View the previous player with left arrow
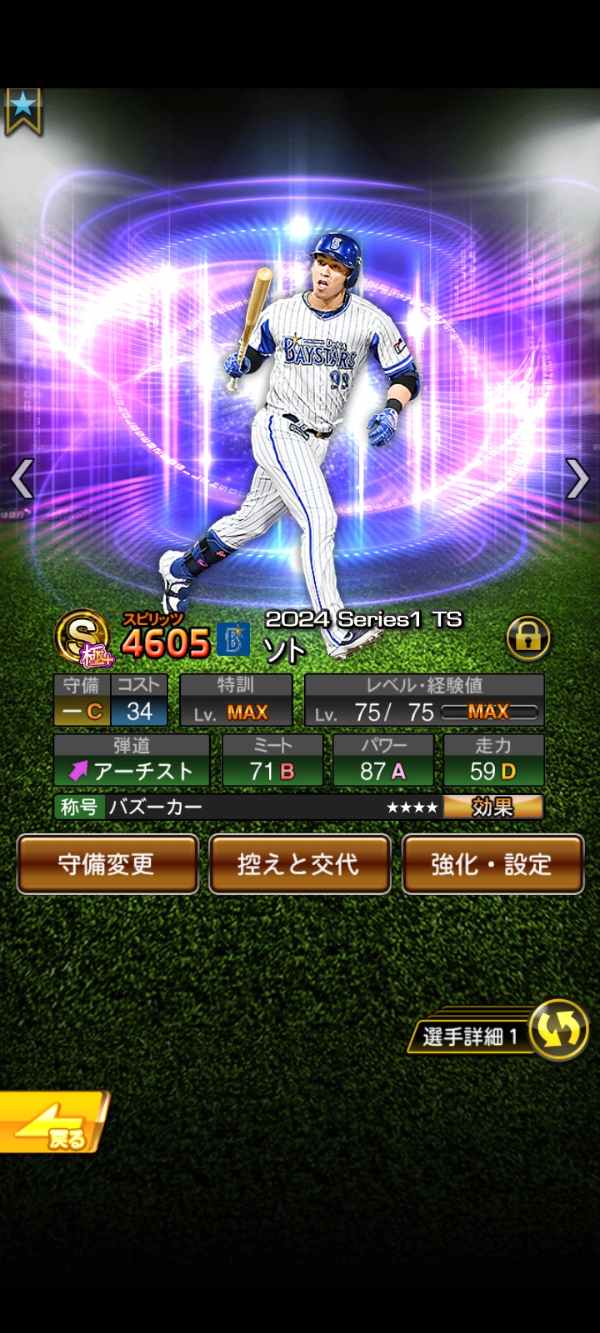600x1333 pixels. click(x=21, y=478)
